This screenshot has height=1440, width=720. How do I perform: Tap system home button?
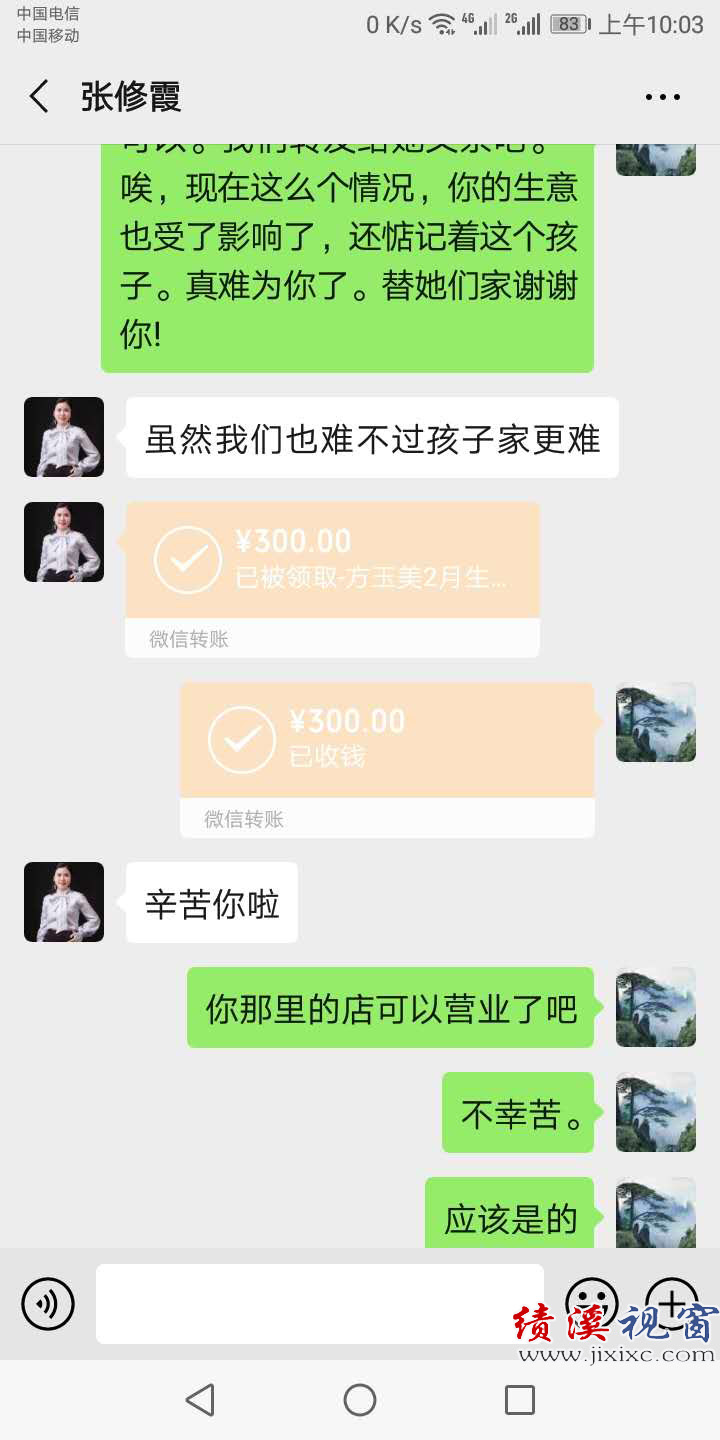click(x=360, y=1400)
